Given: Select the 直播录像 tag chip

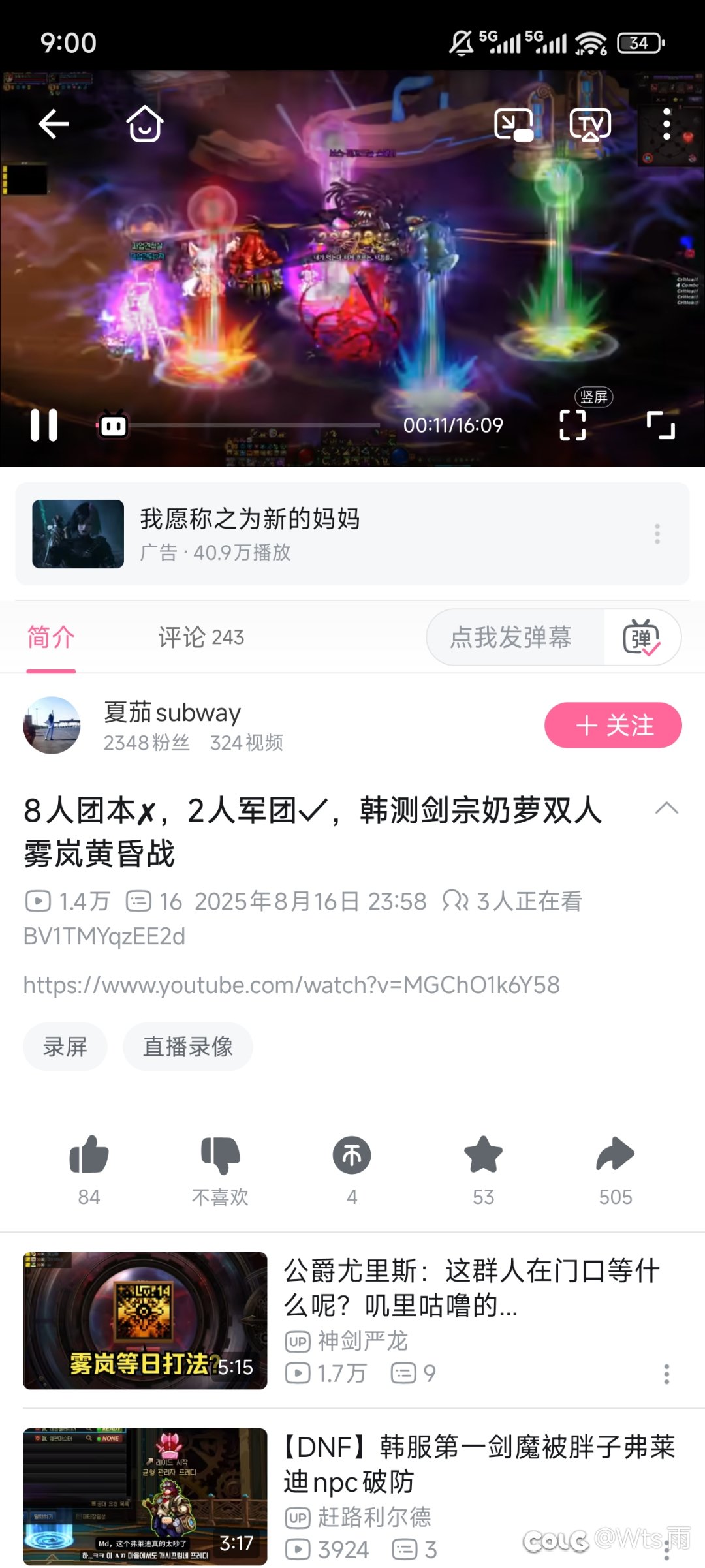Looking at the screenshot, I should (x=188, y=1047).
